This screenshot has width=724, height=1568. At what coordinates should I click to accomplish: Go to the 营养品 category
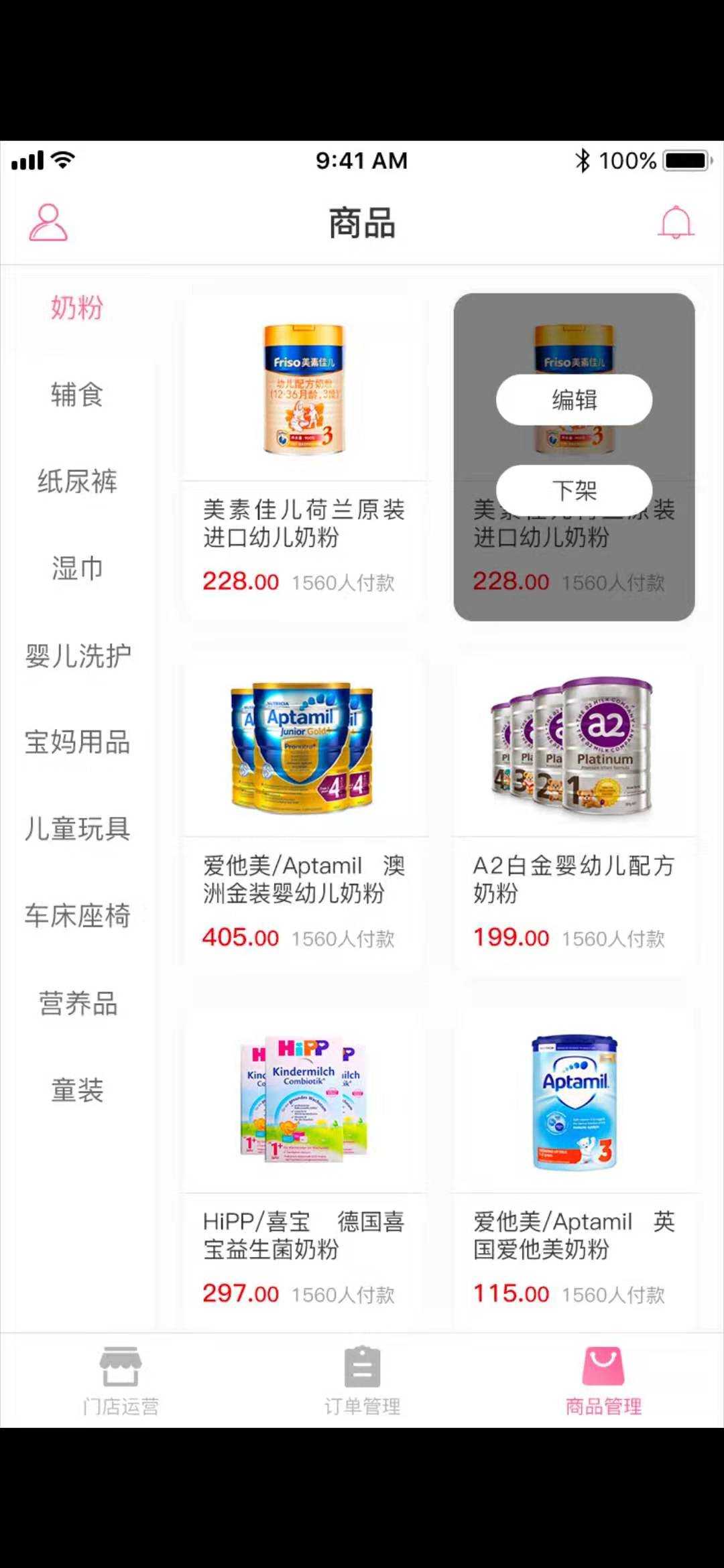point(77,1003)
